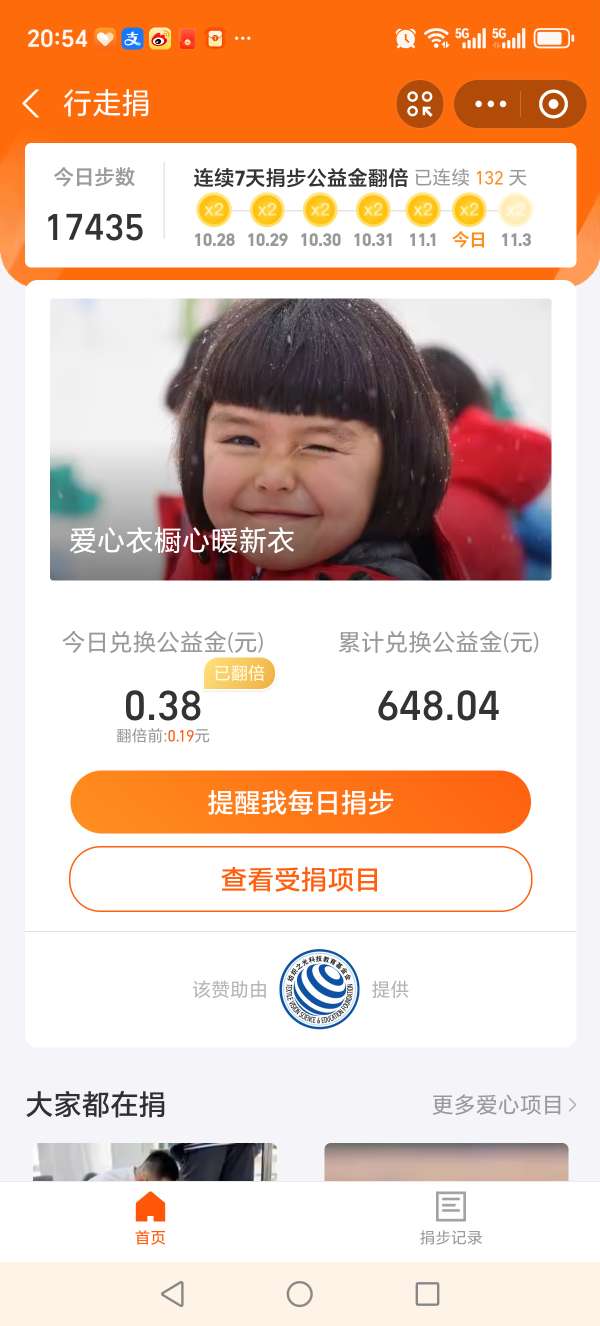The width and height of the screenshot is (600, 1326).
Task: Open the first project card under 大家都在捐
Action: click(155, 1163)
